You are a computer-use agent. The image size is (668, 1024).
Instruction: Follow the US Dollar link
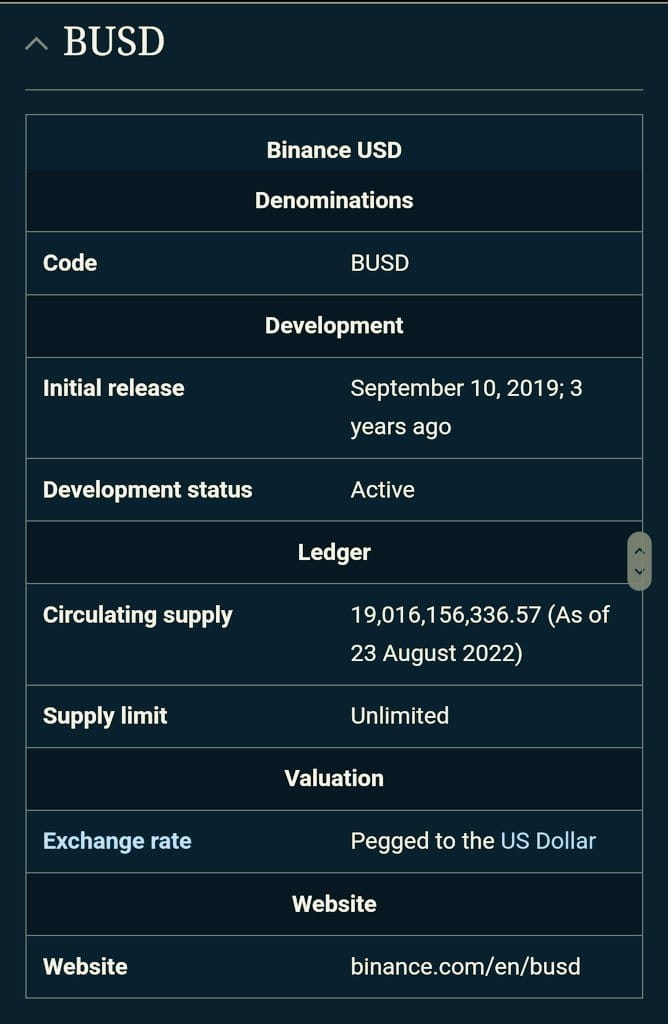coord(548,841)
